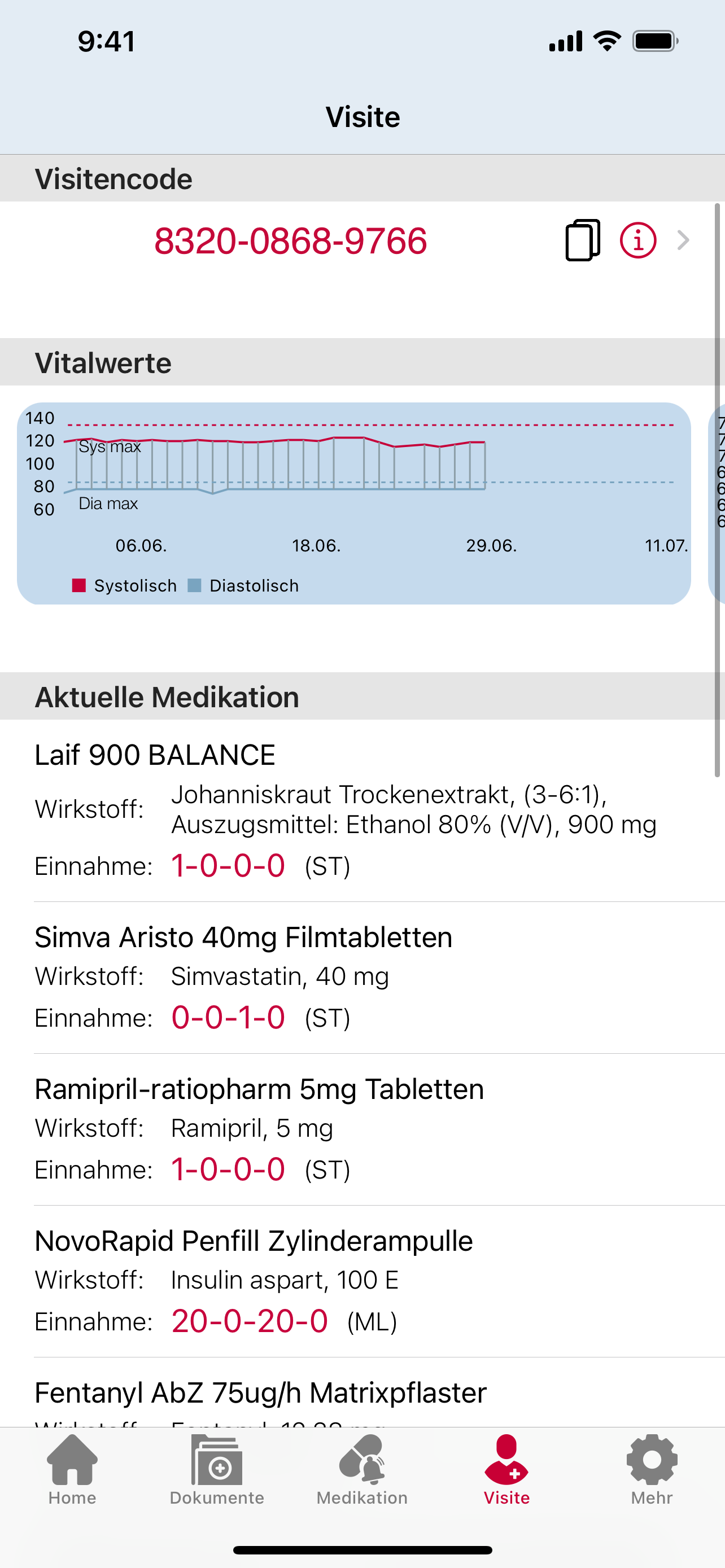This screenshot has height=1568, width=725.
Task: Open the Mehr settings tab
Action: [x=652, y=1469]
